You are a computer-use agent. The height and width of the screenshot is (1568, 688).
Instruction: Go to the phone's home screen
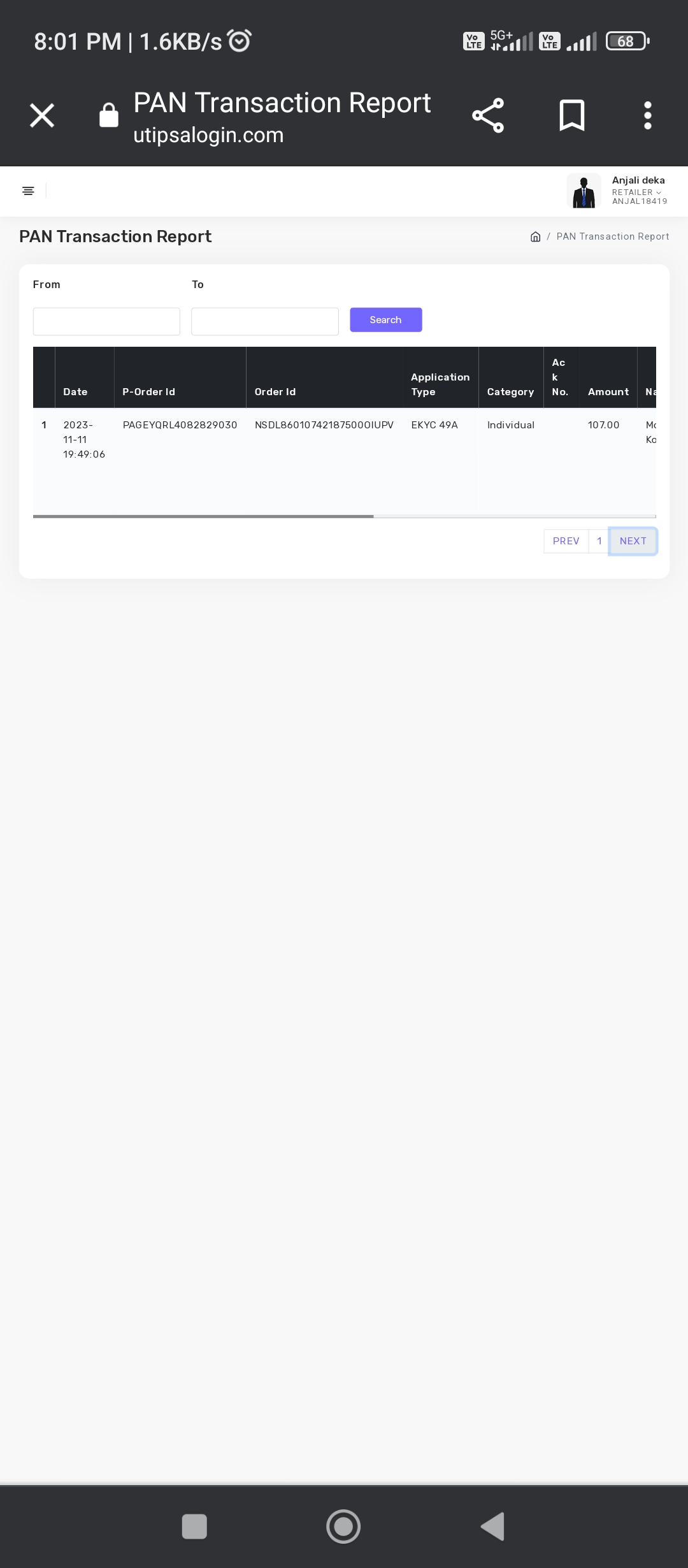click(343, 1527)
